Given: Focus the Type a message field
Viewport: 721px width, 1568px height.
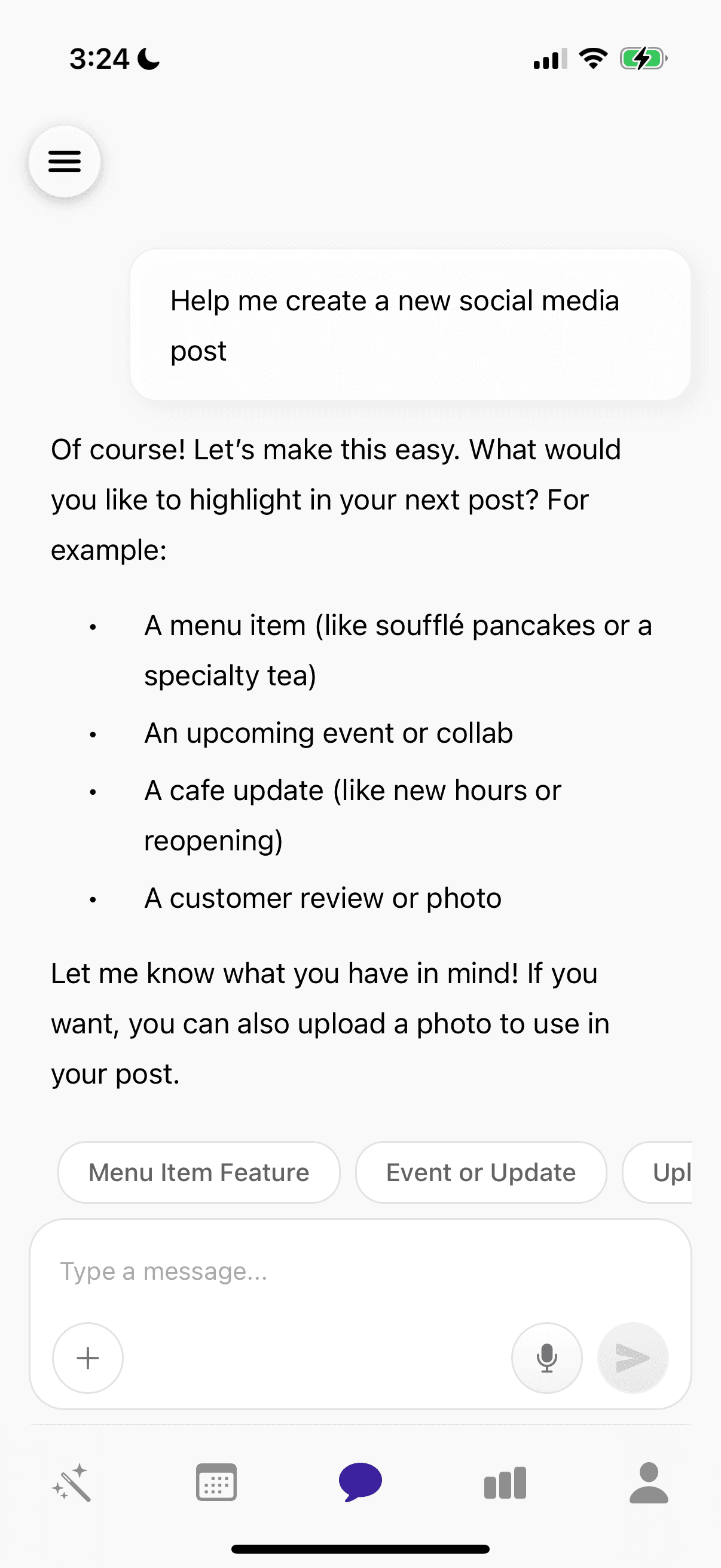Looking at the screenshot, I should tap(360, 1271).
